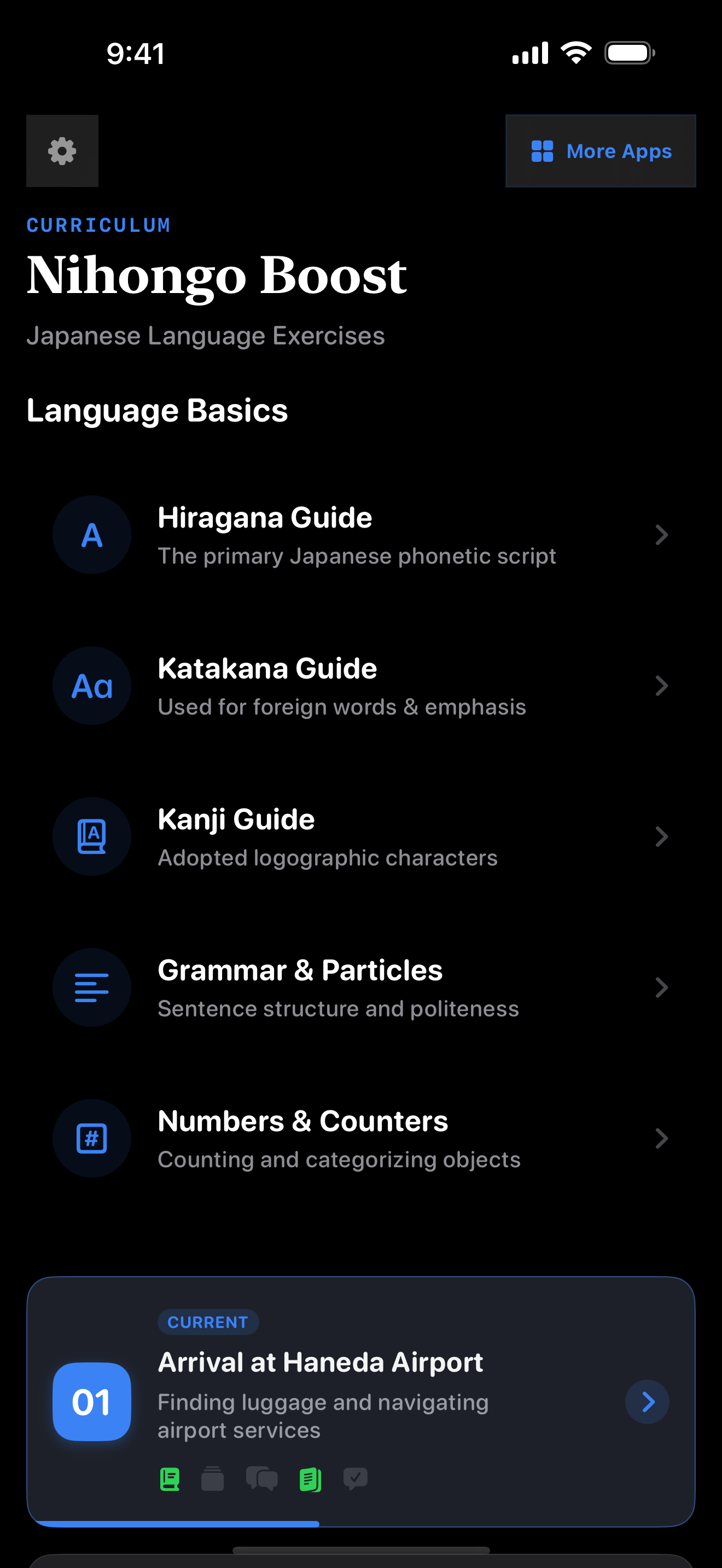Screen dimensions: 722x1568
Task: Click the Katakana 'Aa' icon
Action: pyautogui.click(x=91, y=685)
